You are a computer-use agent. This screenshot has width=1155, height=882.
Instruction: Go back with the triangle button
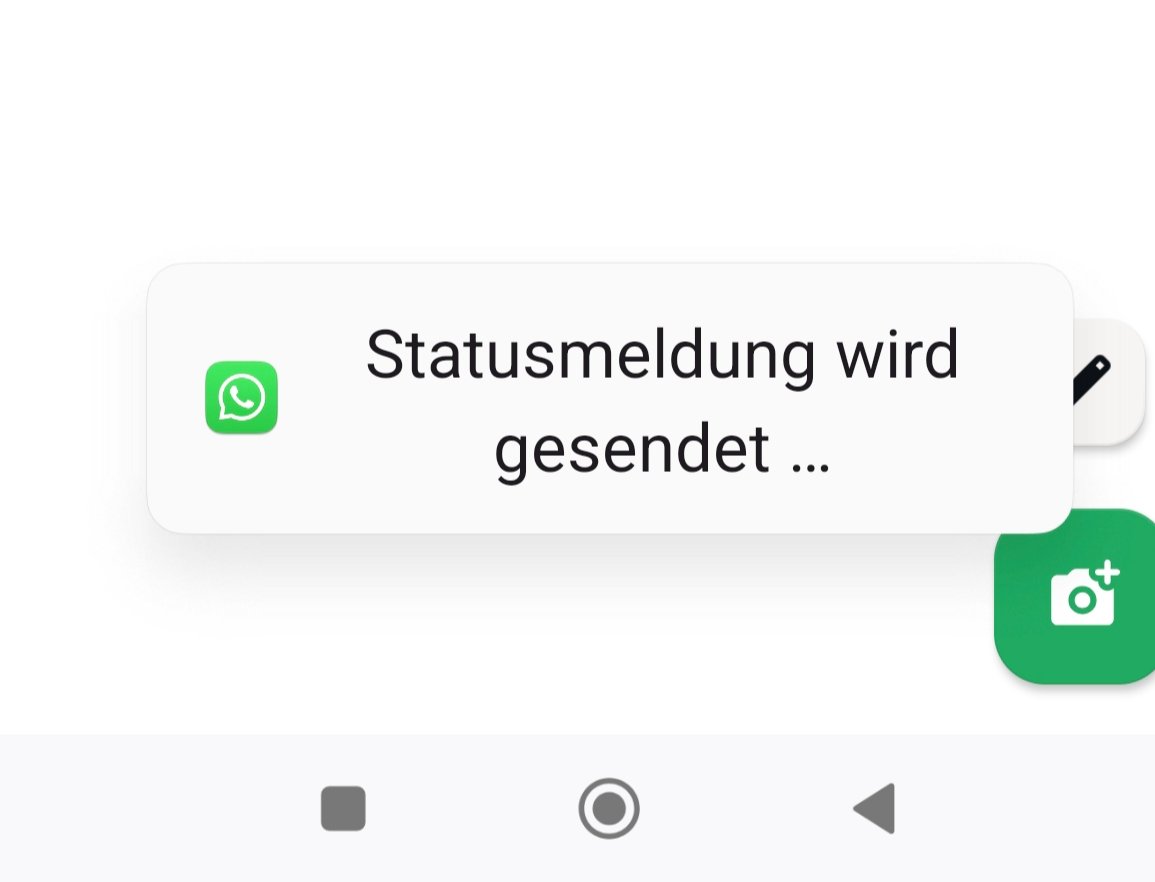(x=876, y=808)
